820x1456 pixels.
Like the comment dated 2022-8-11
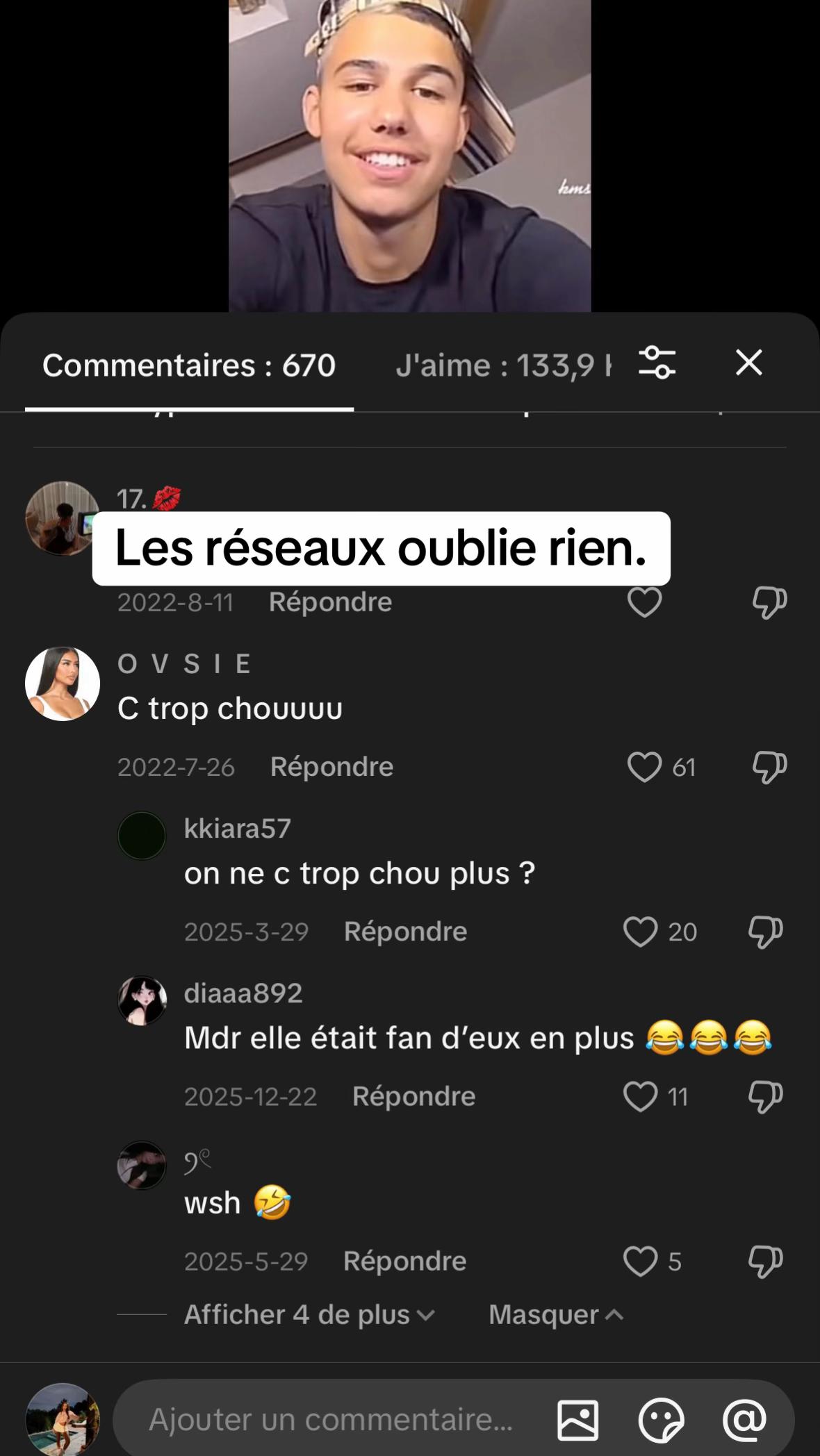[x=644, y=602]
